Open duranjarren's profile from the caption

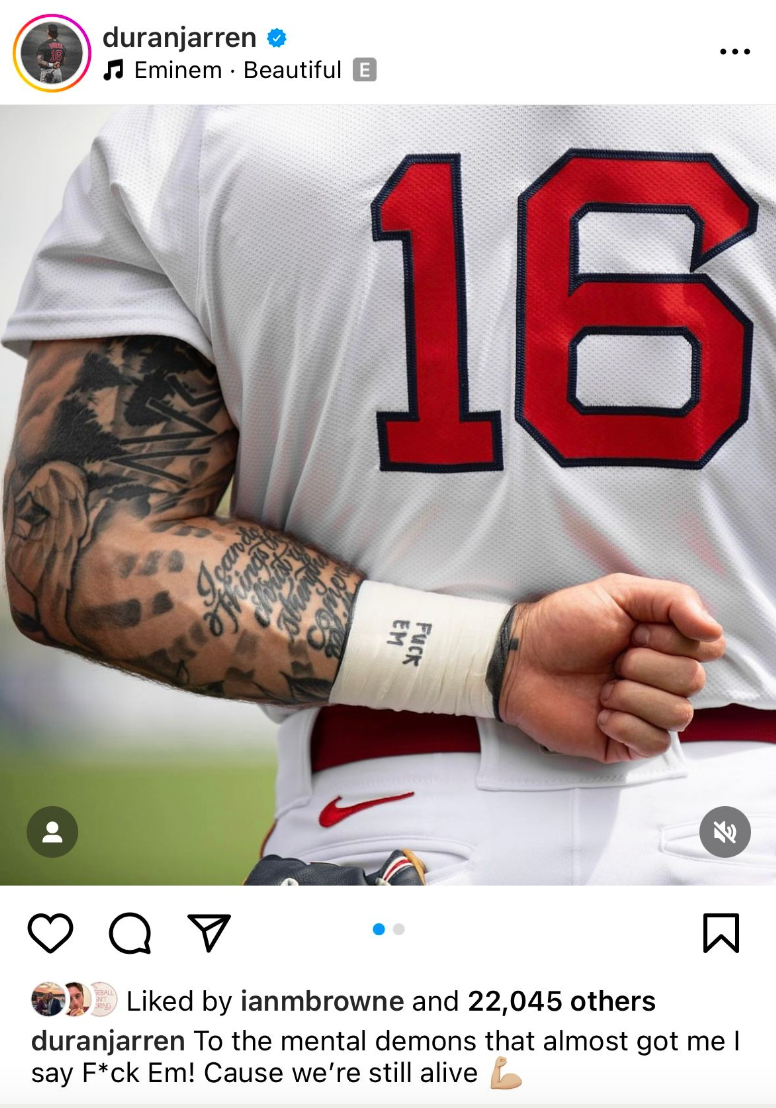(x=108, y=1040)
